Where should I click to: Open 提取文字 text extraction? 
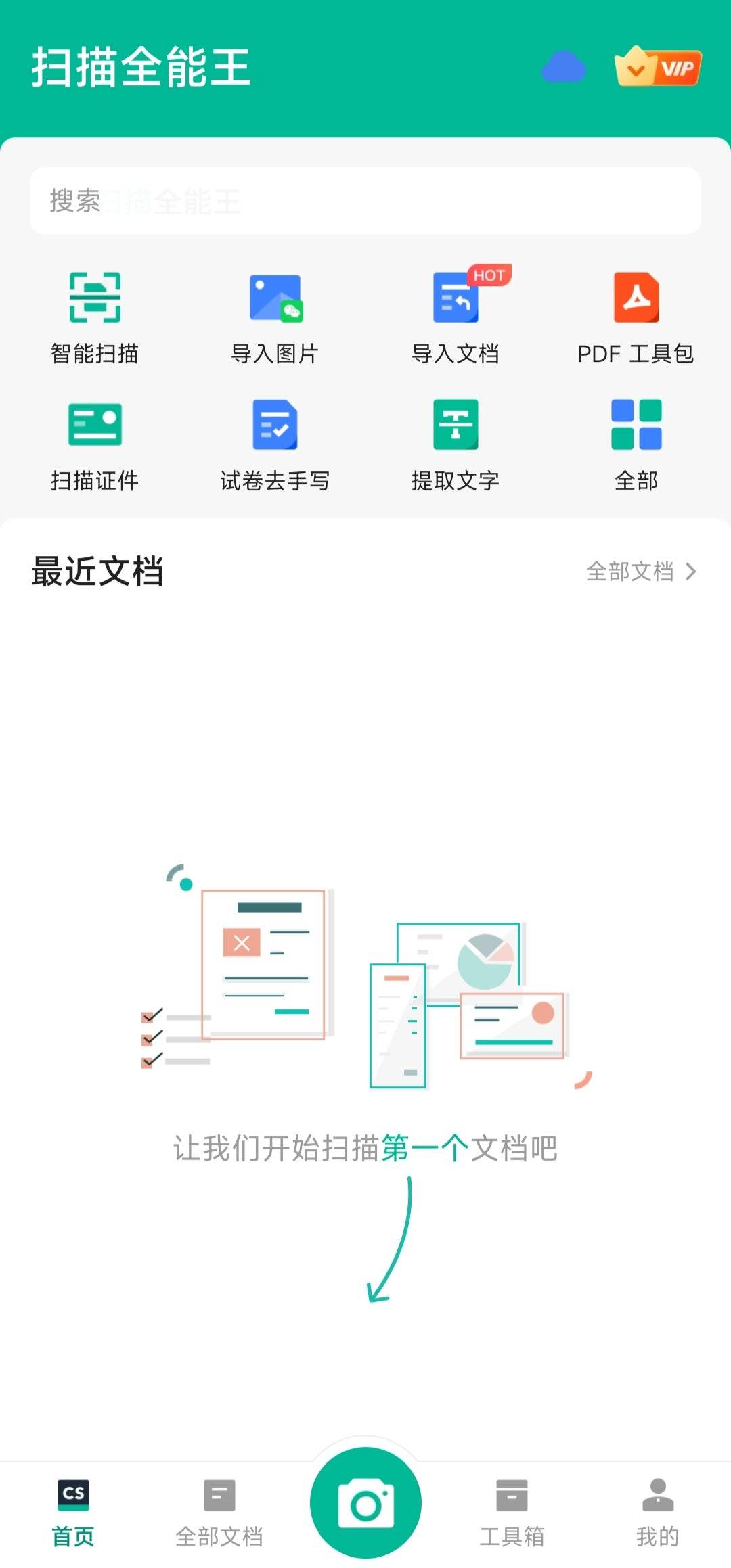[456, 444]
